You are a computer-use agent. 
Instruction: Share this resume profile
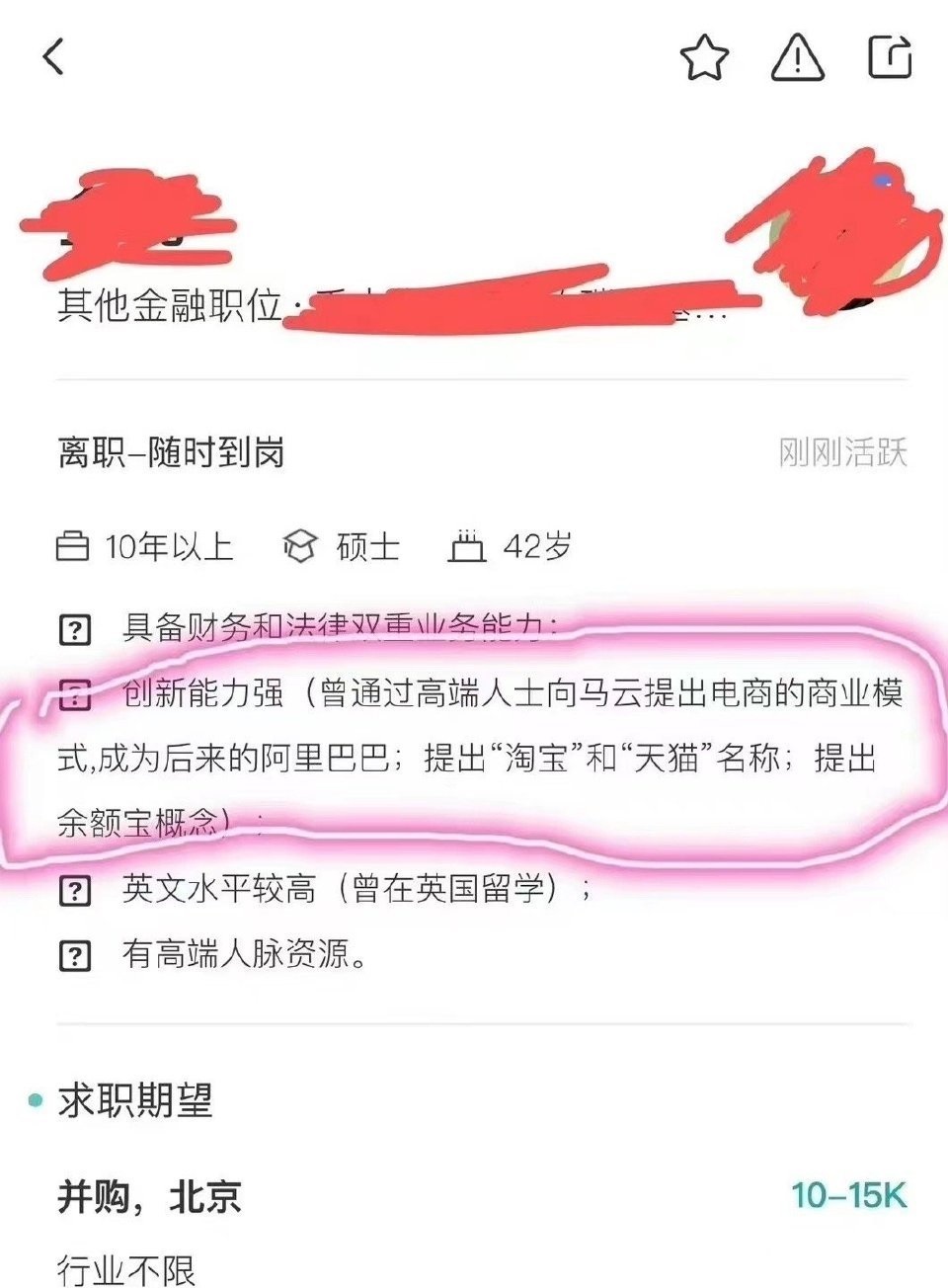(x=889, y=56)
